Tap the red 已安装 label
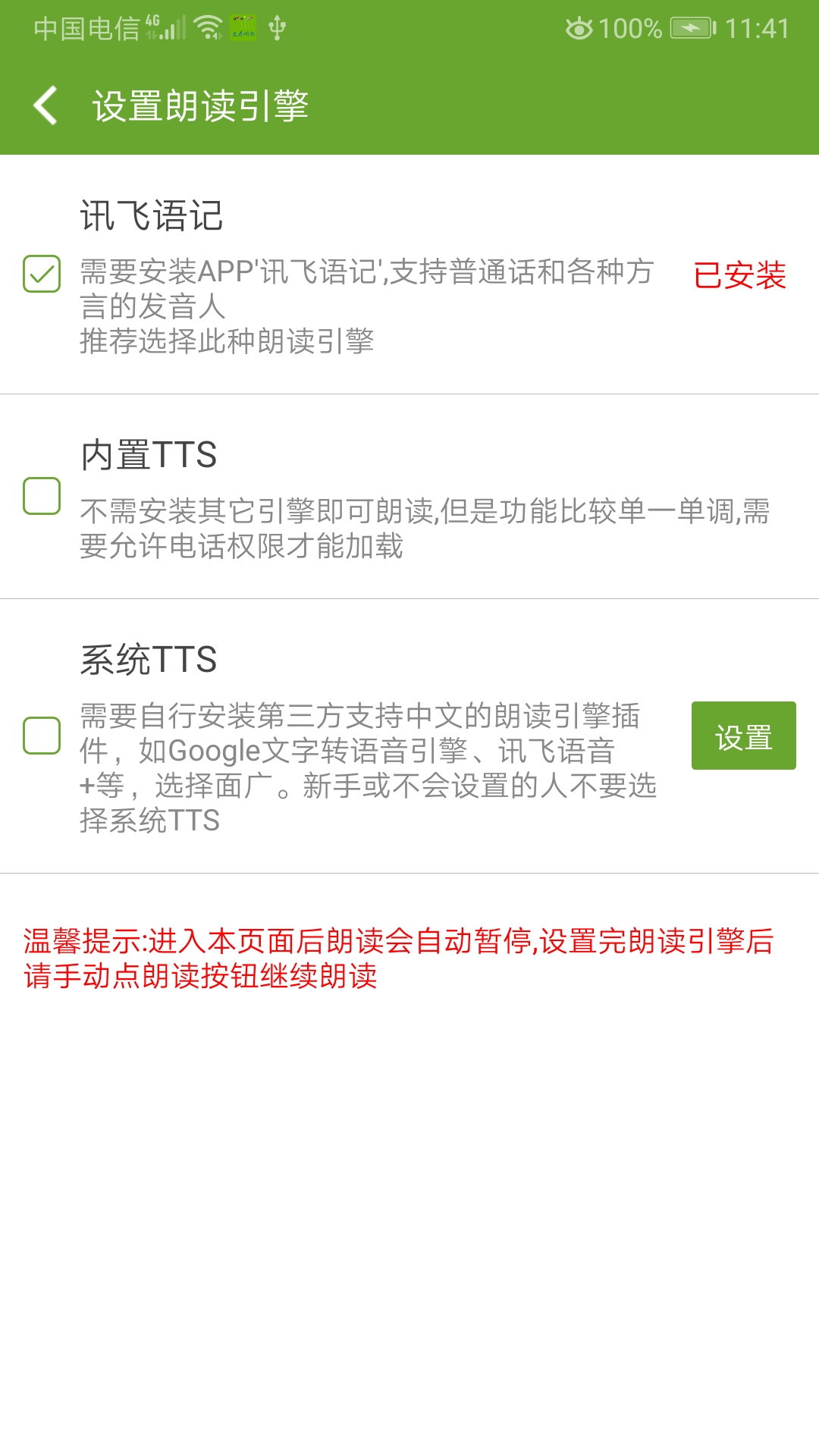This screenshot has width=819, height=1456. [741, 275]
